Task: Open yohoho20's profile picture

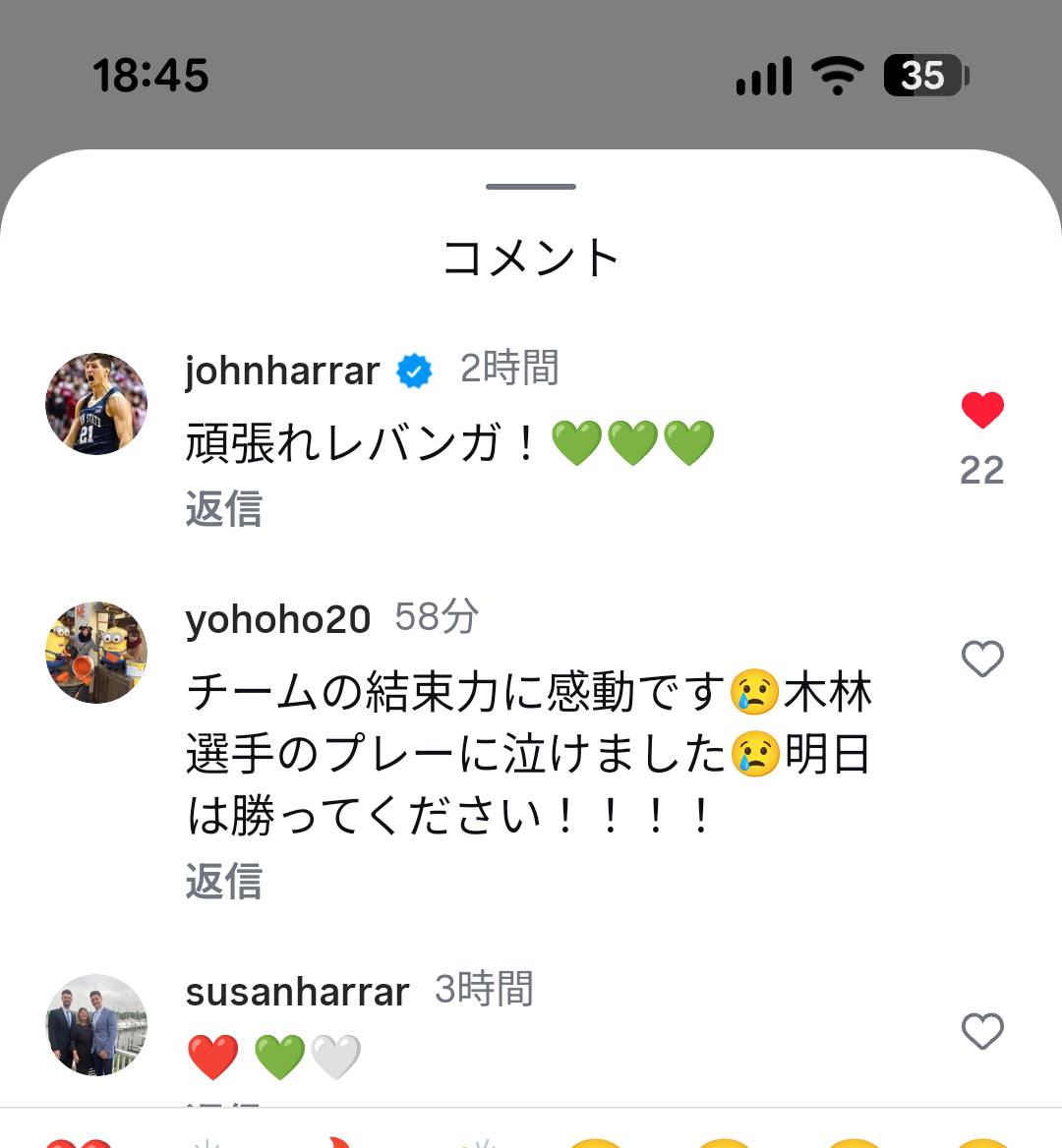Action: [96, 653]
